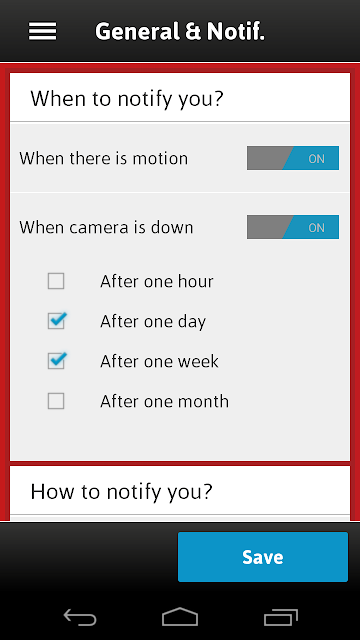Uncheck the After one week checkbox
Viewport: 360px width, 640px height.
[x=56, y=361]
